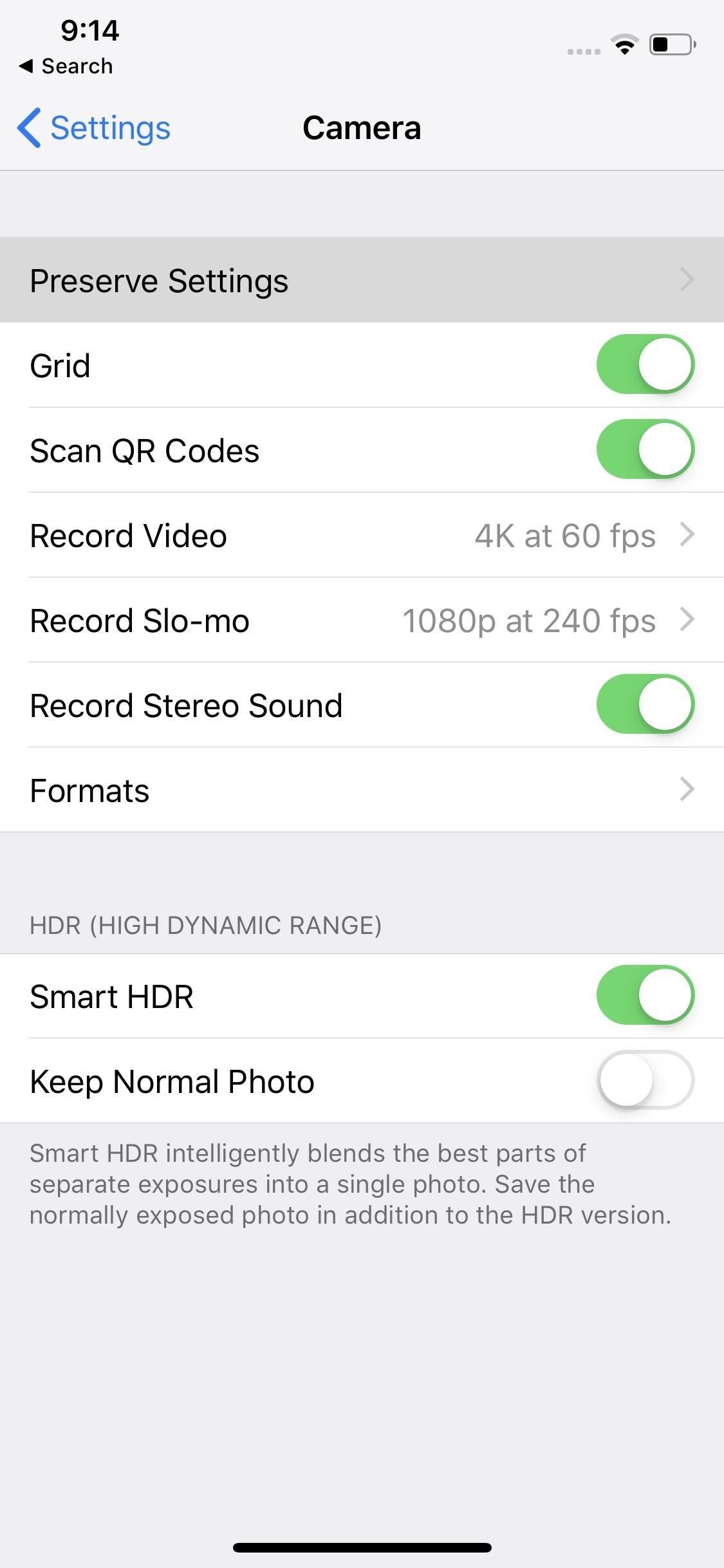
Task: Disable Scan QR Codes
Action: pos(645,449)
